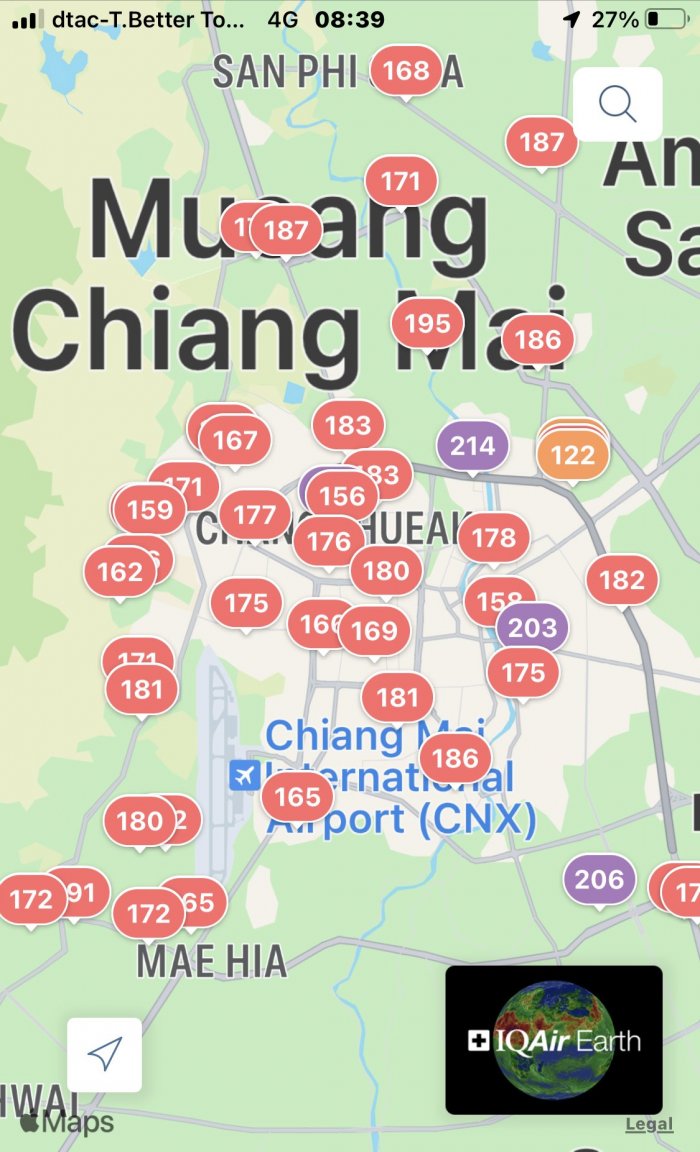Select the orange 122 AQI marker

tap(573, 455)
